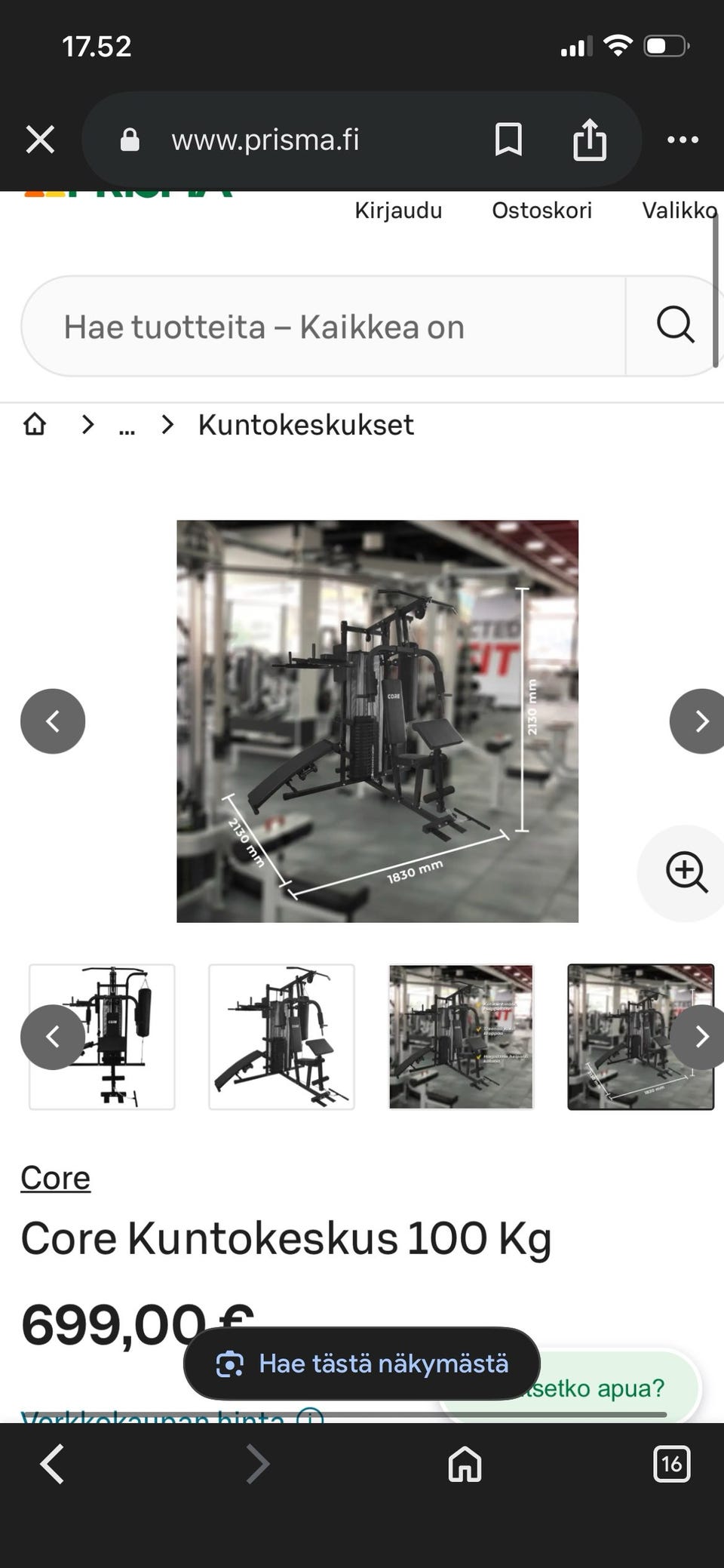Screen dimensions: 724x1568
Task: Zoom into the product image
Action: [686, 872]
